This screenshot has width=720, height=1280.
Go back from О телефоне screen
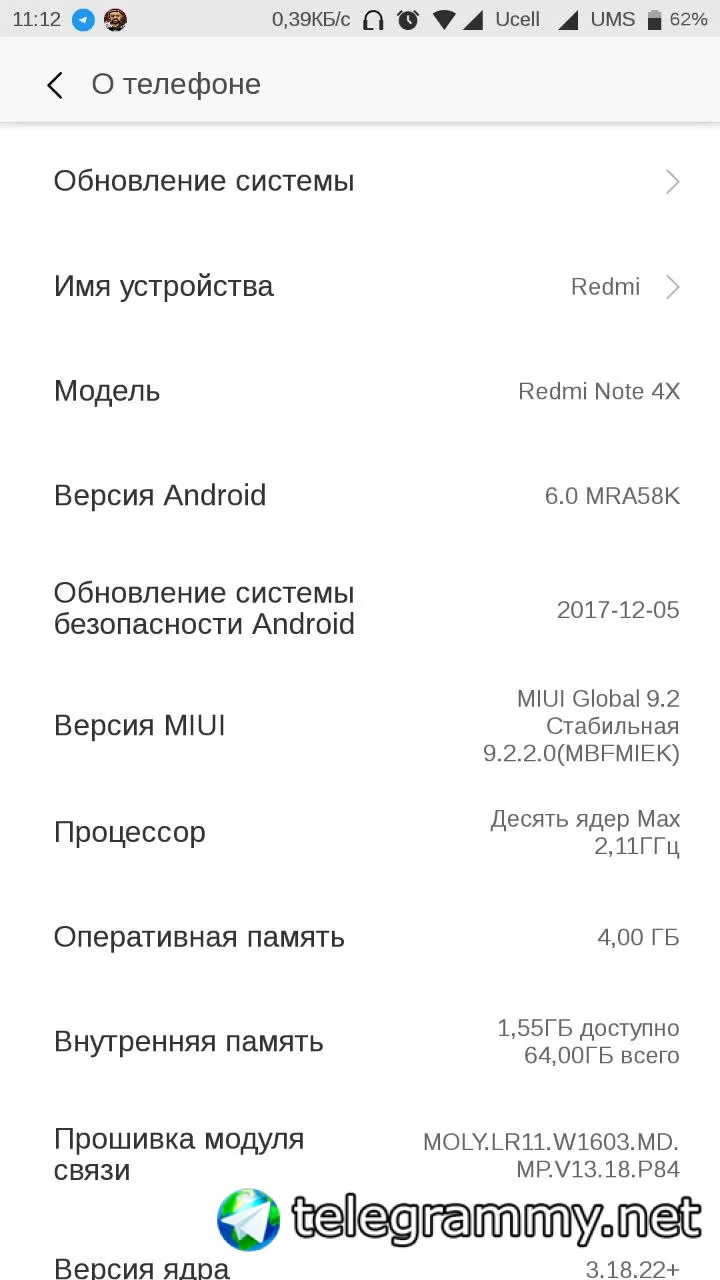[55, 85]
